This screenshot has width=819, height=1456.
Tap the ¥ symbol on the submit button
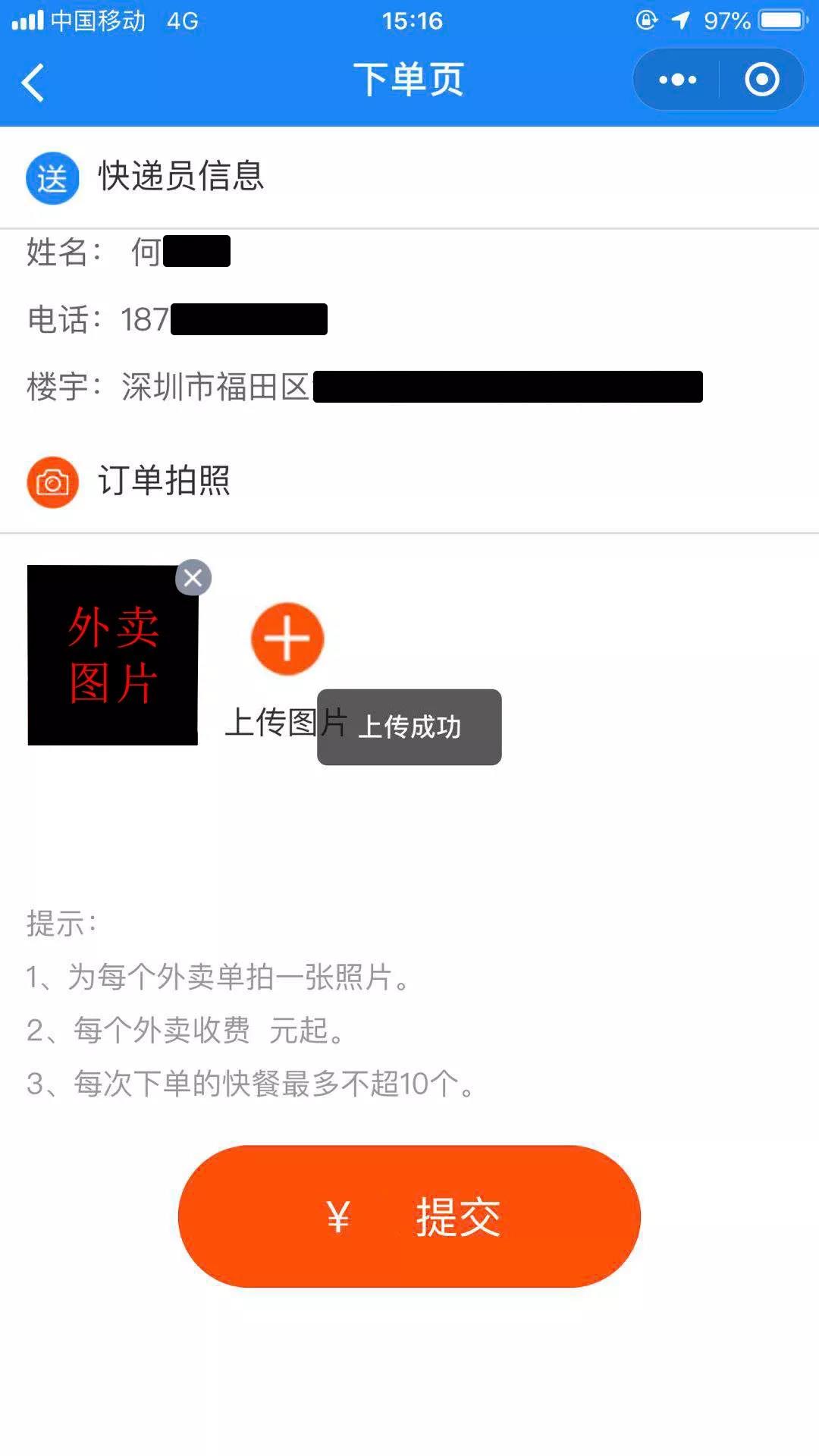(337, 1216)
